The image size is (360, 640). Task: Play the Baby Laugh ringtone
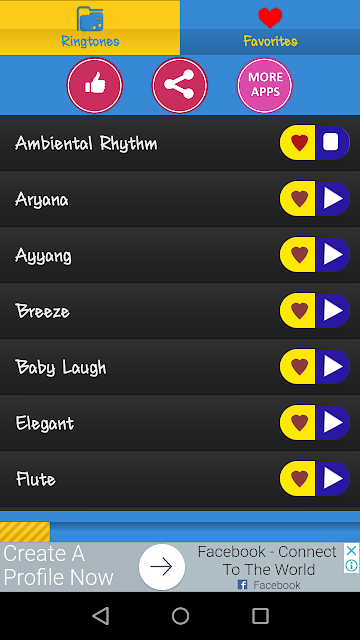332,366
